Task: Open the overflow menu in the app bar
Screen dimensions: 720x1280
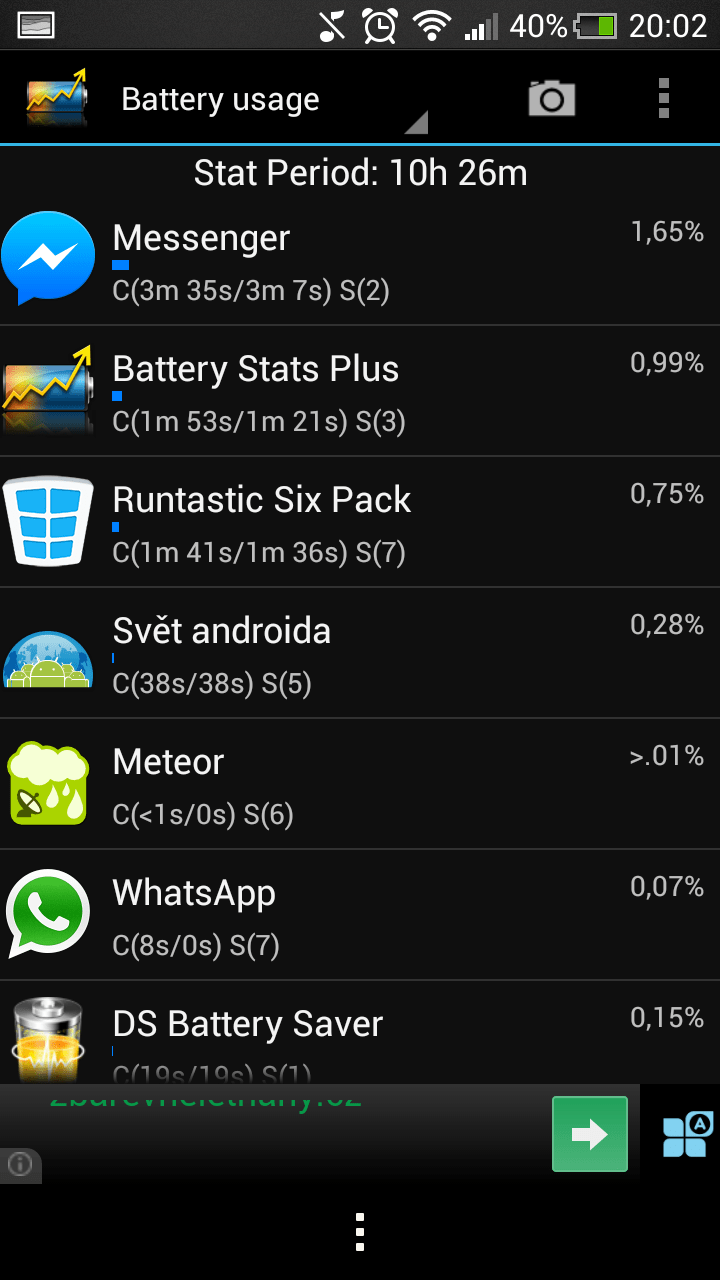Action: click(x=664, y=99)
